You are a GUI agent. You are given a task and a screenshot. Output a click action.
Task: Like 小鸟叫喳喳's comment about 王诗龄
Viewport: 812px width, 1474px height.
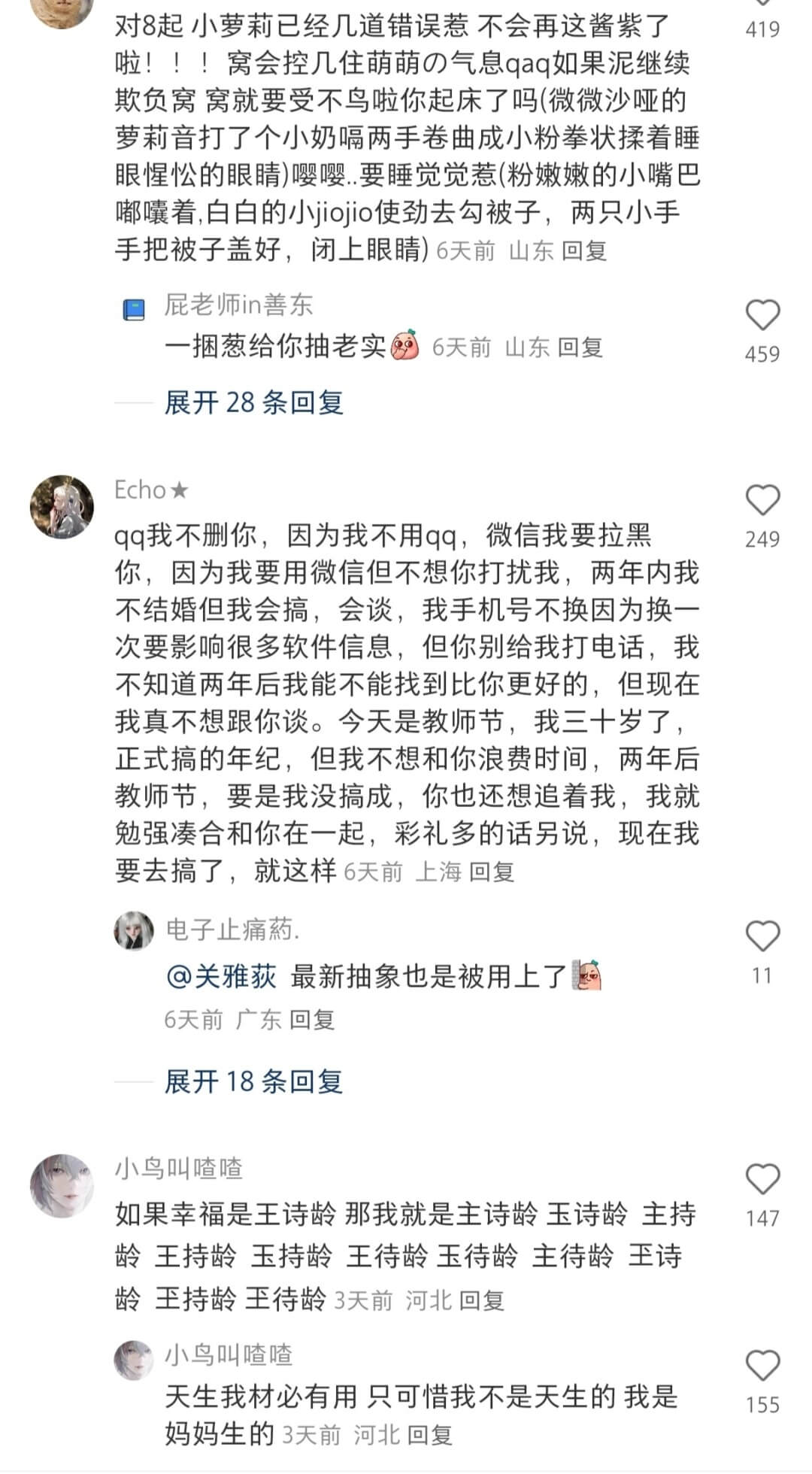762,1180
